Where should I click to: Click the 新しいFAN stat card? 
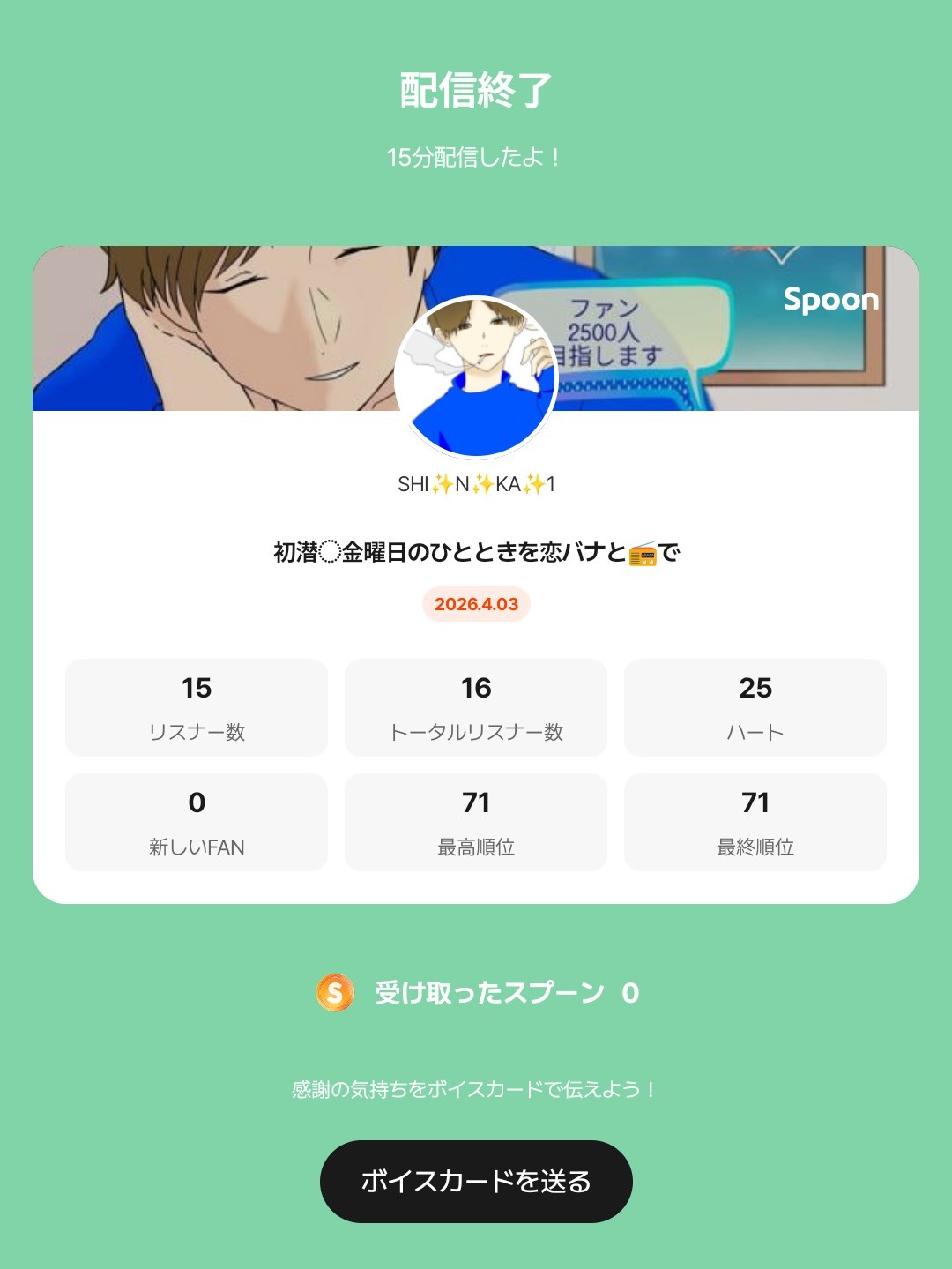(x=196, y=821)
